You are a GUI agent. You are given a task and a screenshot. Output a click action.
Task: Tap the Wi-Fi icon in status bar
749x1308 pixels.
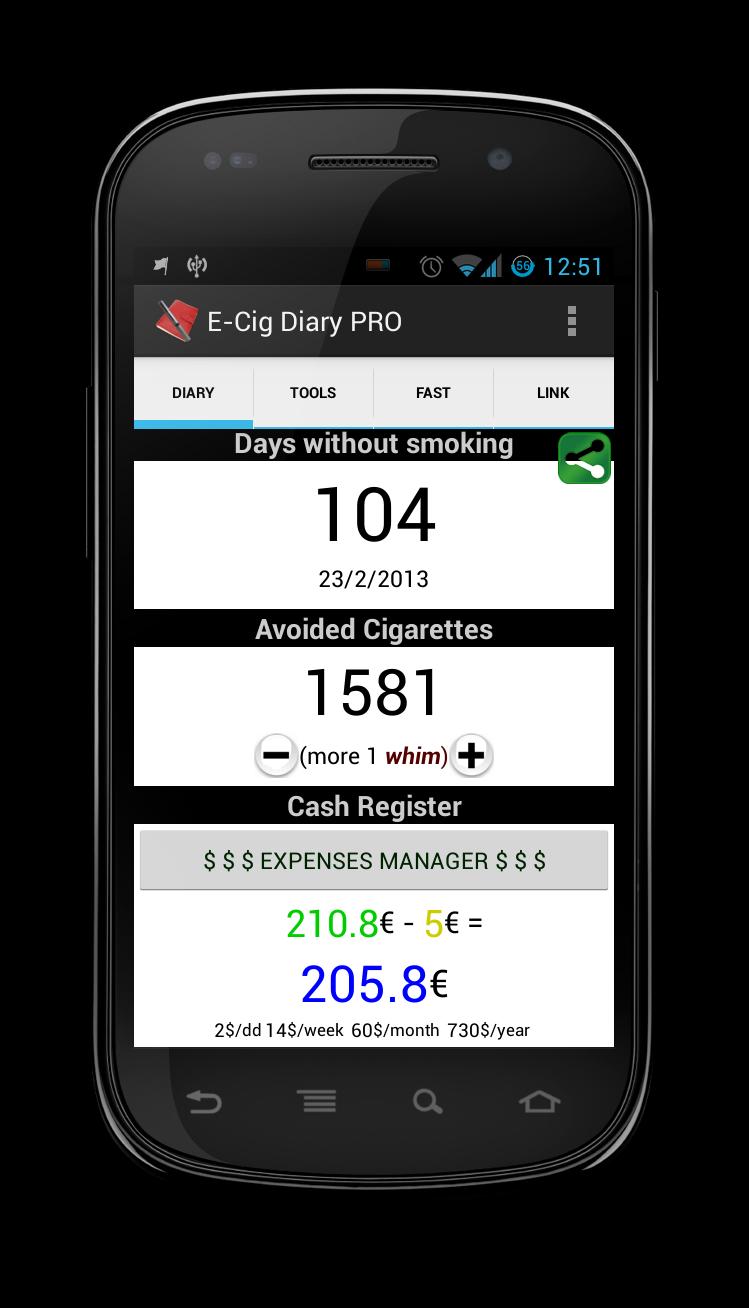(465, 266)
